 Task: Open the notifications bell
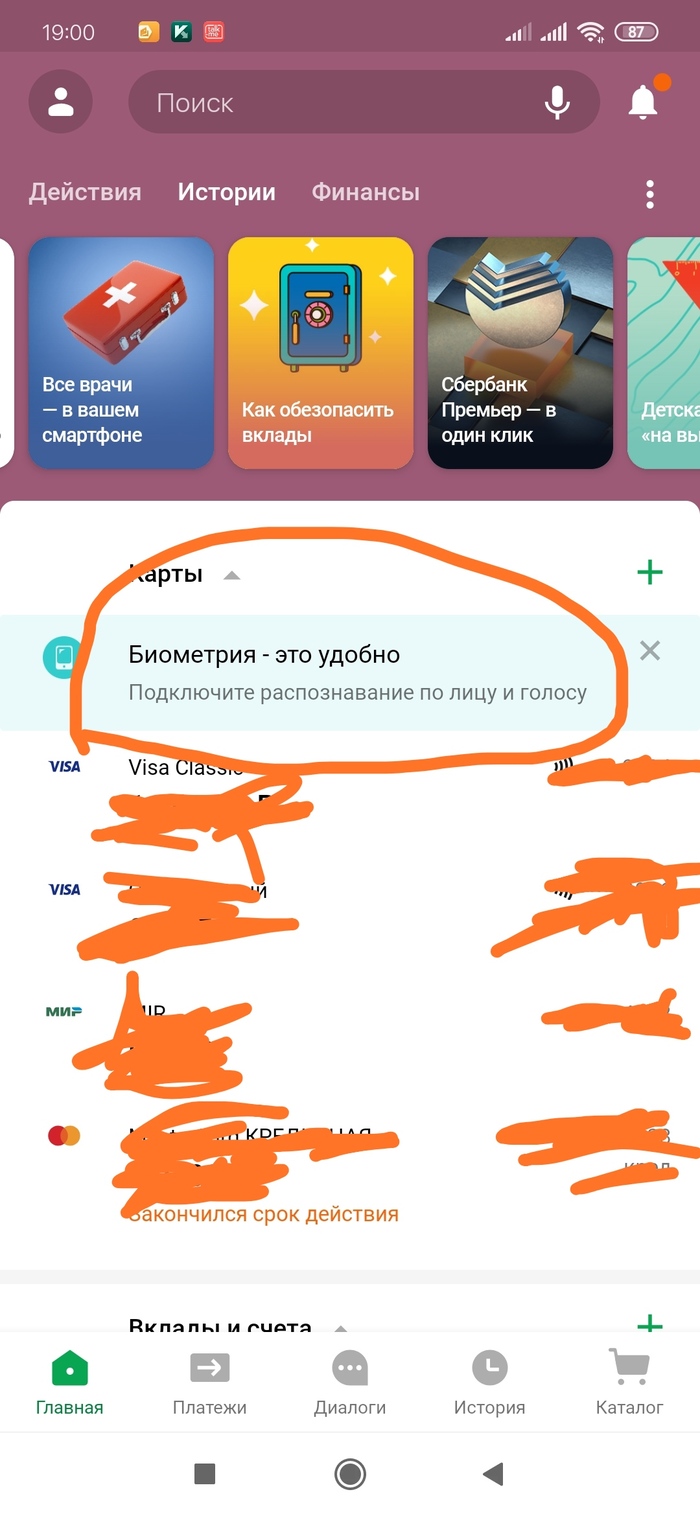(643, 101)
